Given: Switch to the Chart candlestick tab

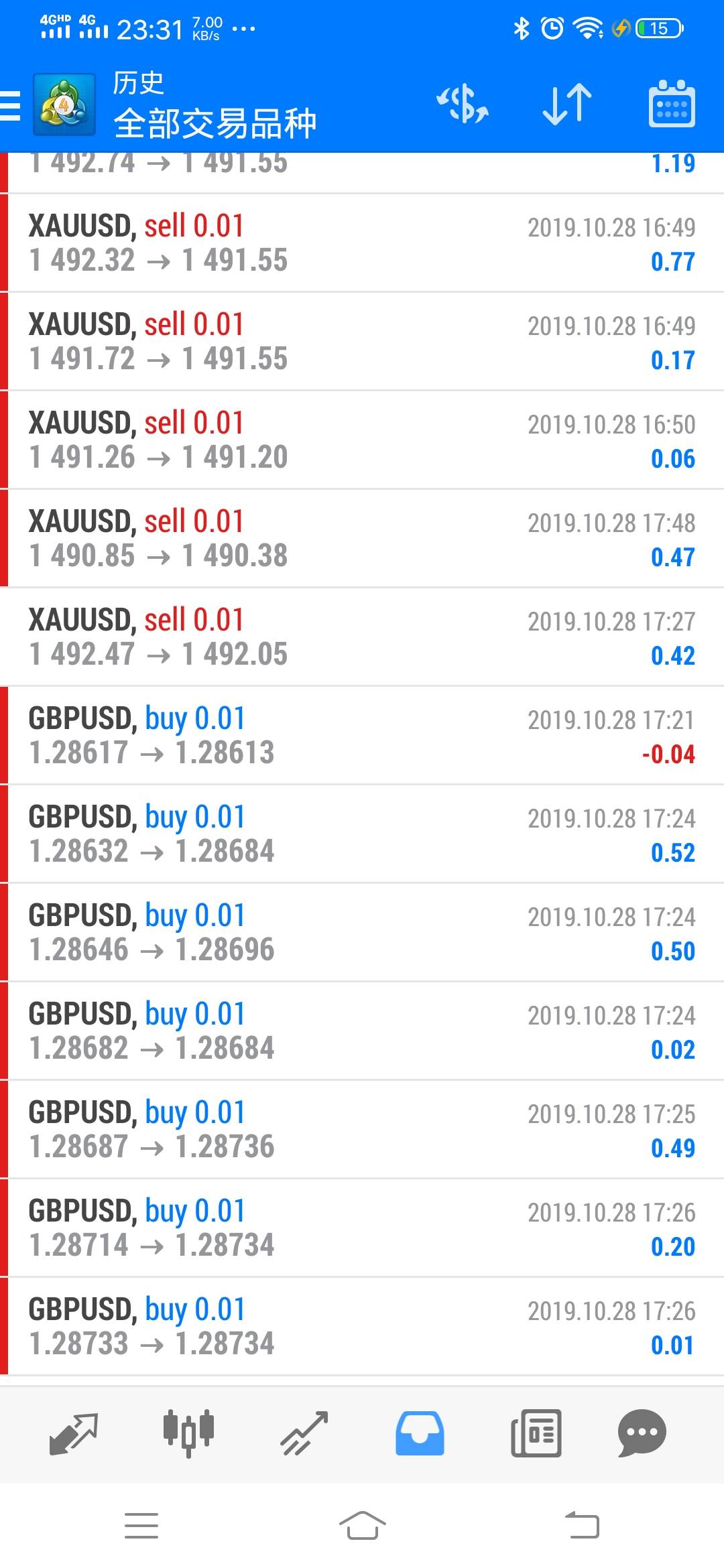Looking at the screenshot, I should [188, 1433].
